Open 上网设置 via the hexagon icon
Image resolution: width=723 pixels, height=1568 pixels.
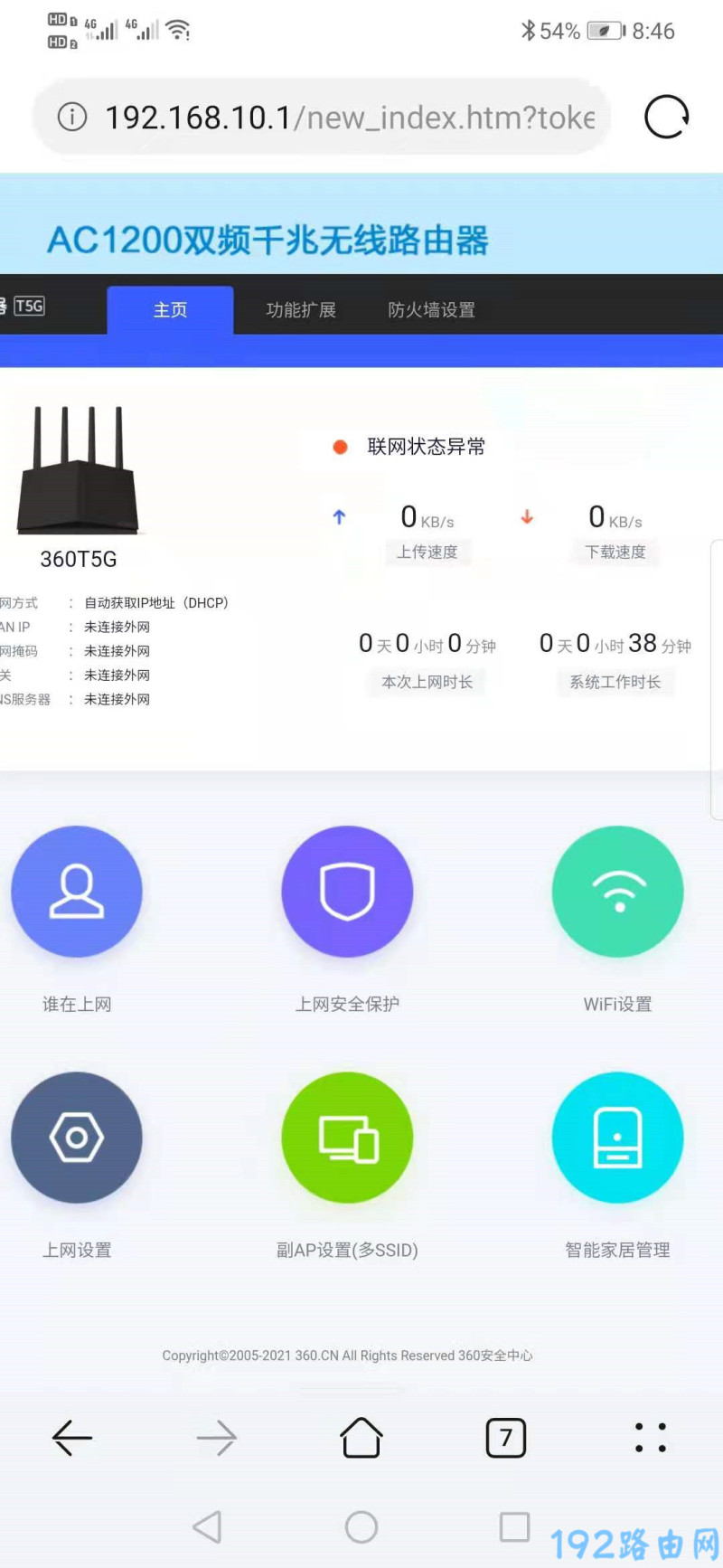pyautogui.click(x=77, y=1138)
